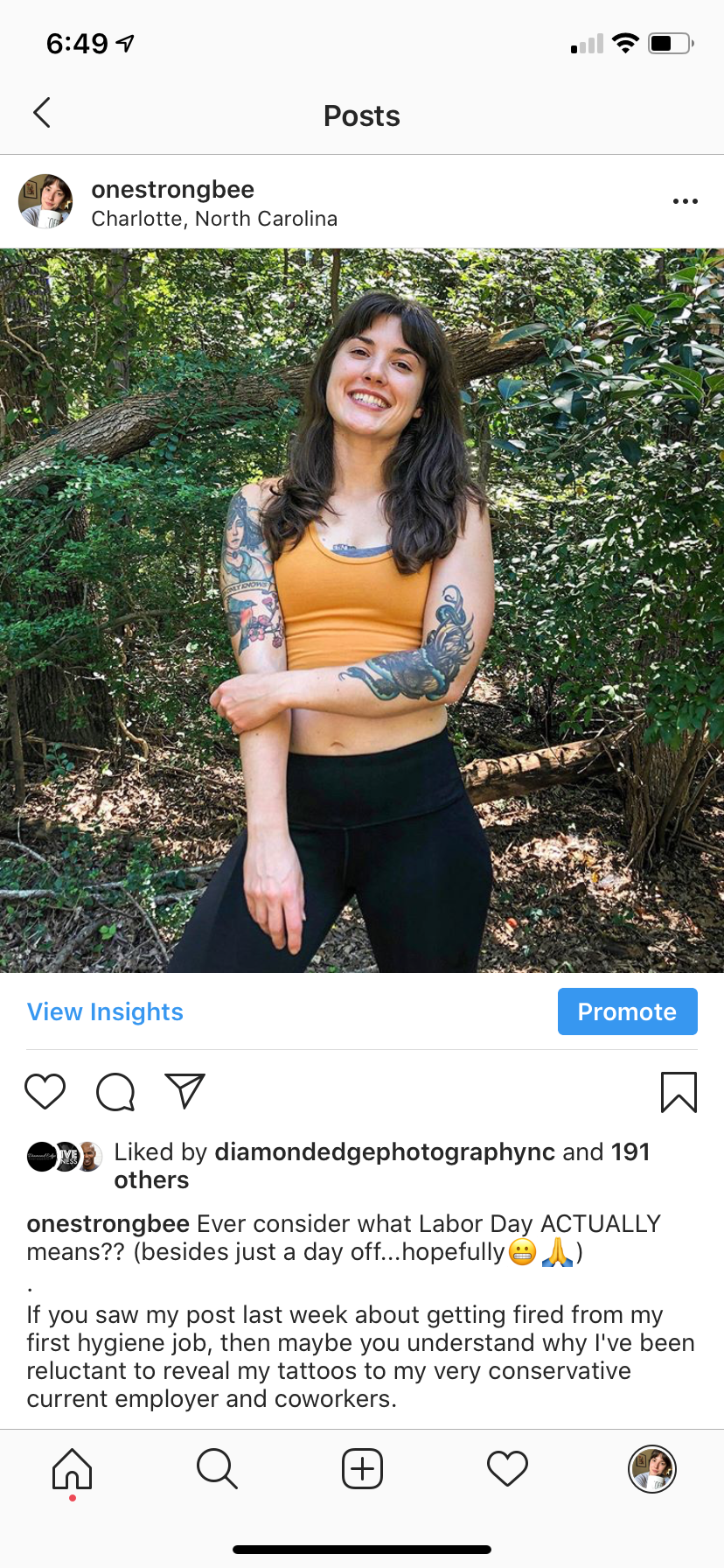Share the post via paper plane icon
724x1568 pixels.
pyautogui.click(x=184, y=1091)
